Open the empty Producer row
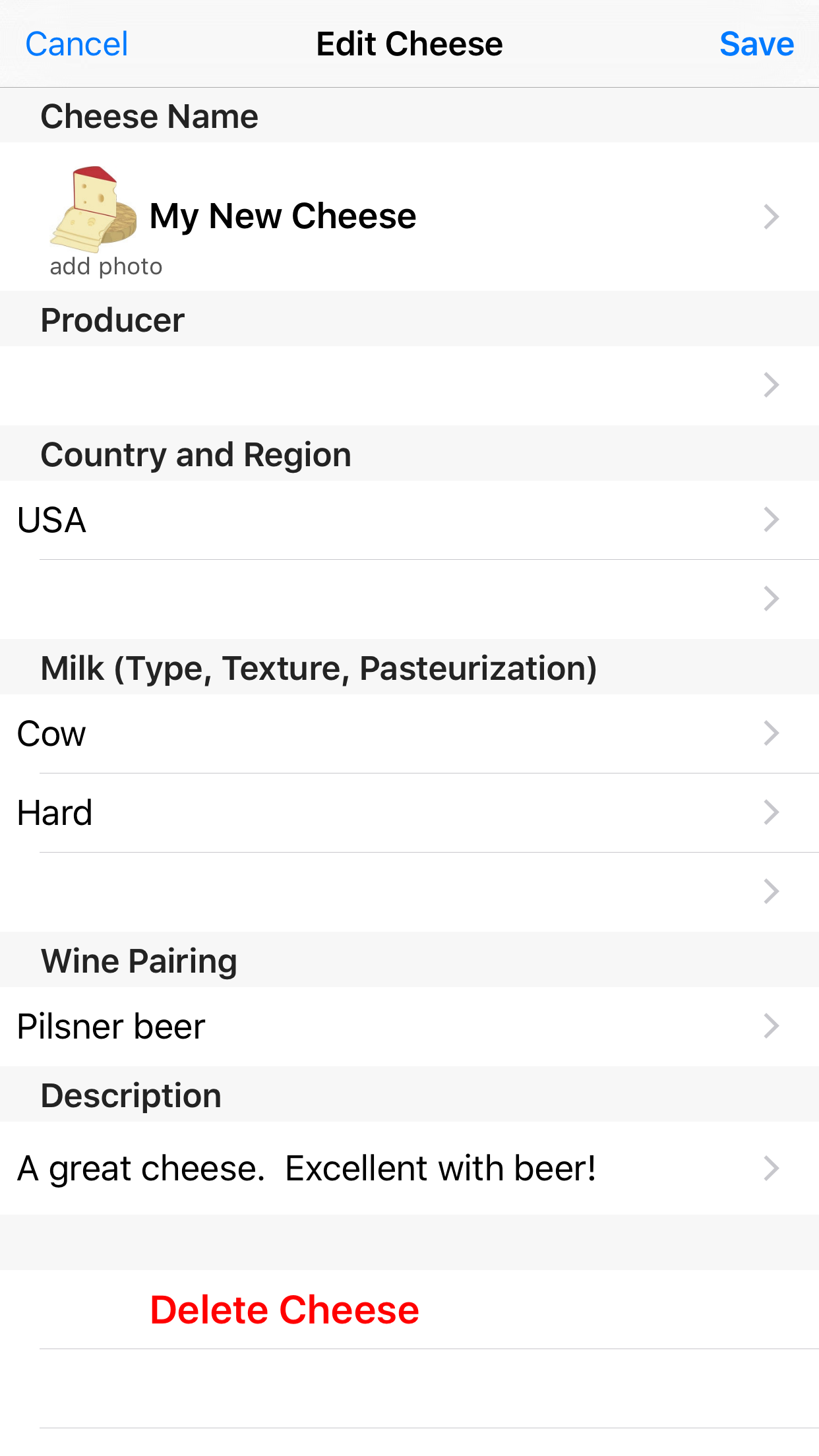The height and width of the screenshot is (1456, 819). point(409,385)
